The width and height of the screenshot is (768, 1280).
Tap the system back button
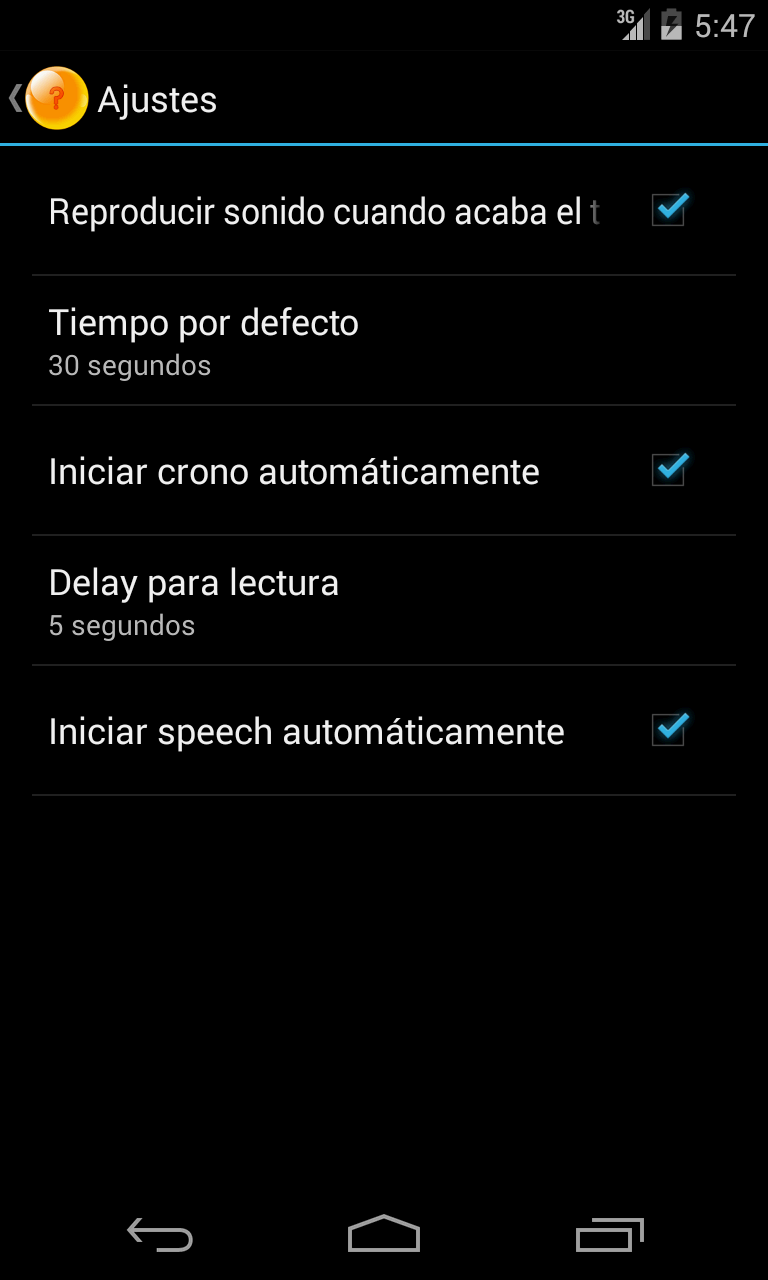coord(160,1234)
